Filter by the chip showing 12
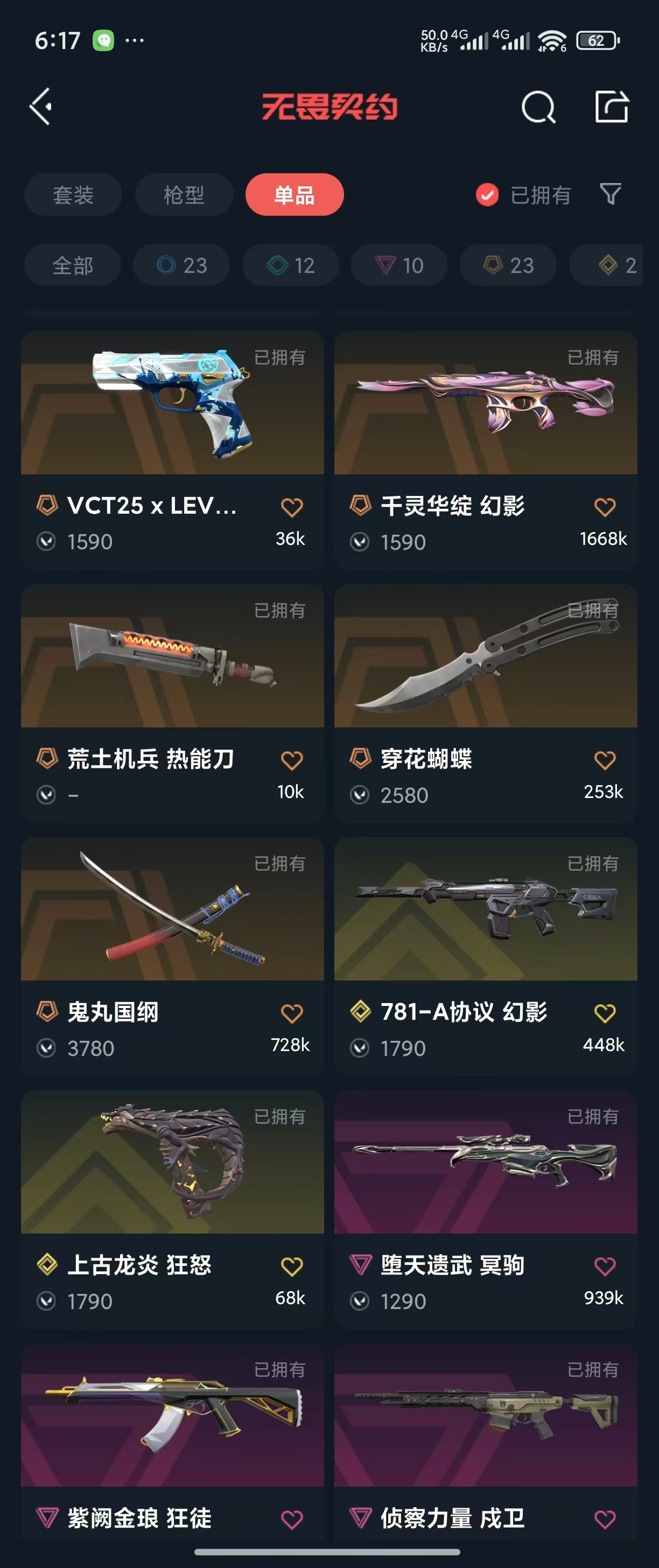Viewport: 659px width, 1568px height. [x=291, y=265]
